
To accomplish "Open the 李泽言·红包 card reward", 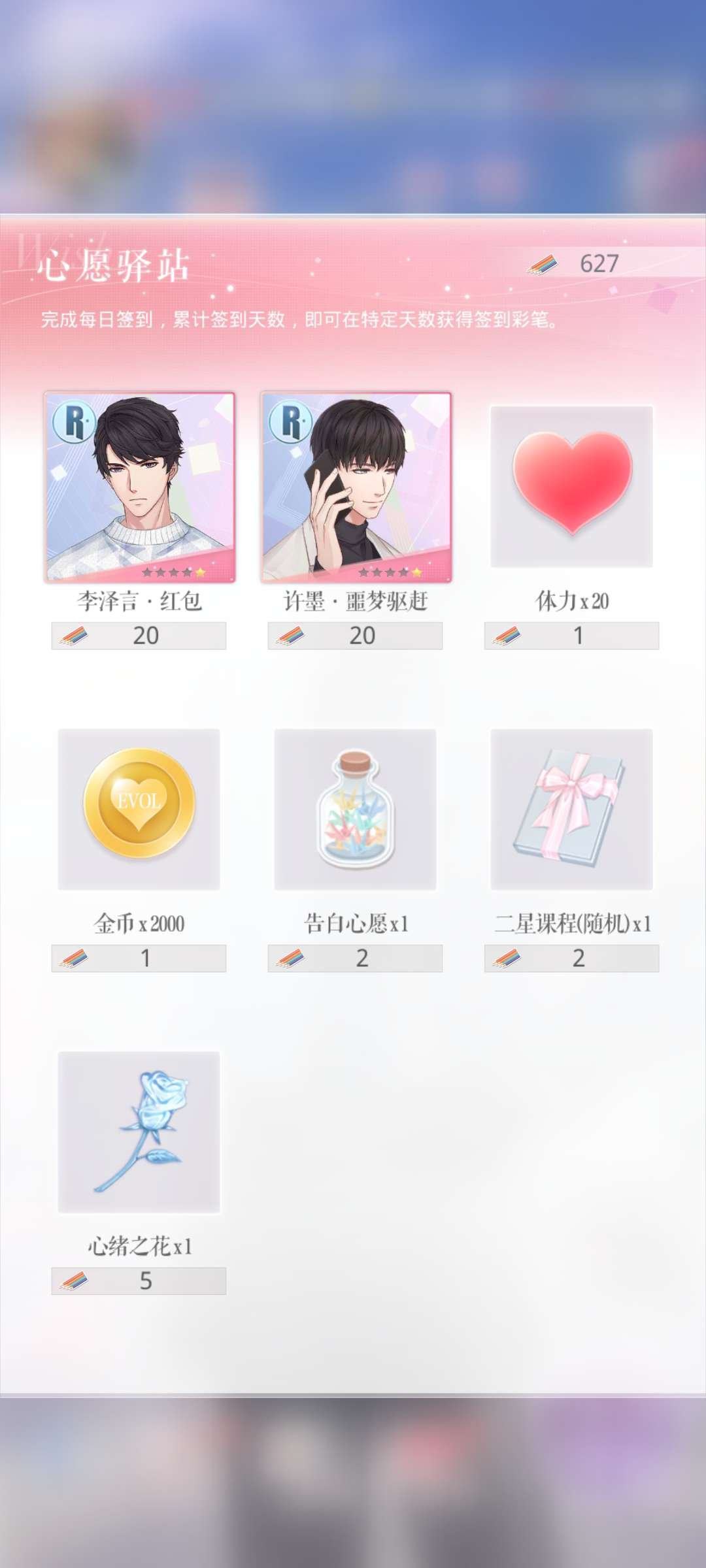I will point(139,487).
